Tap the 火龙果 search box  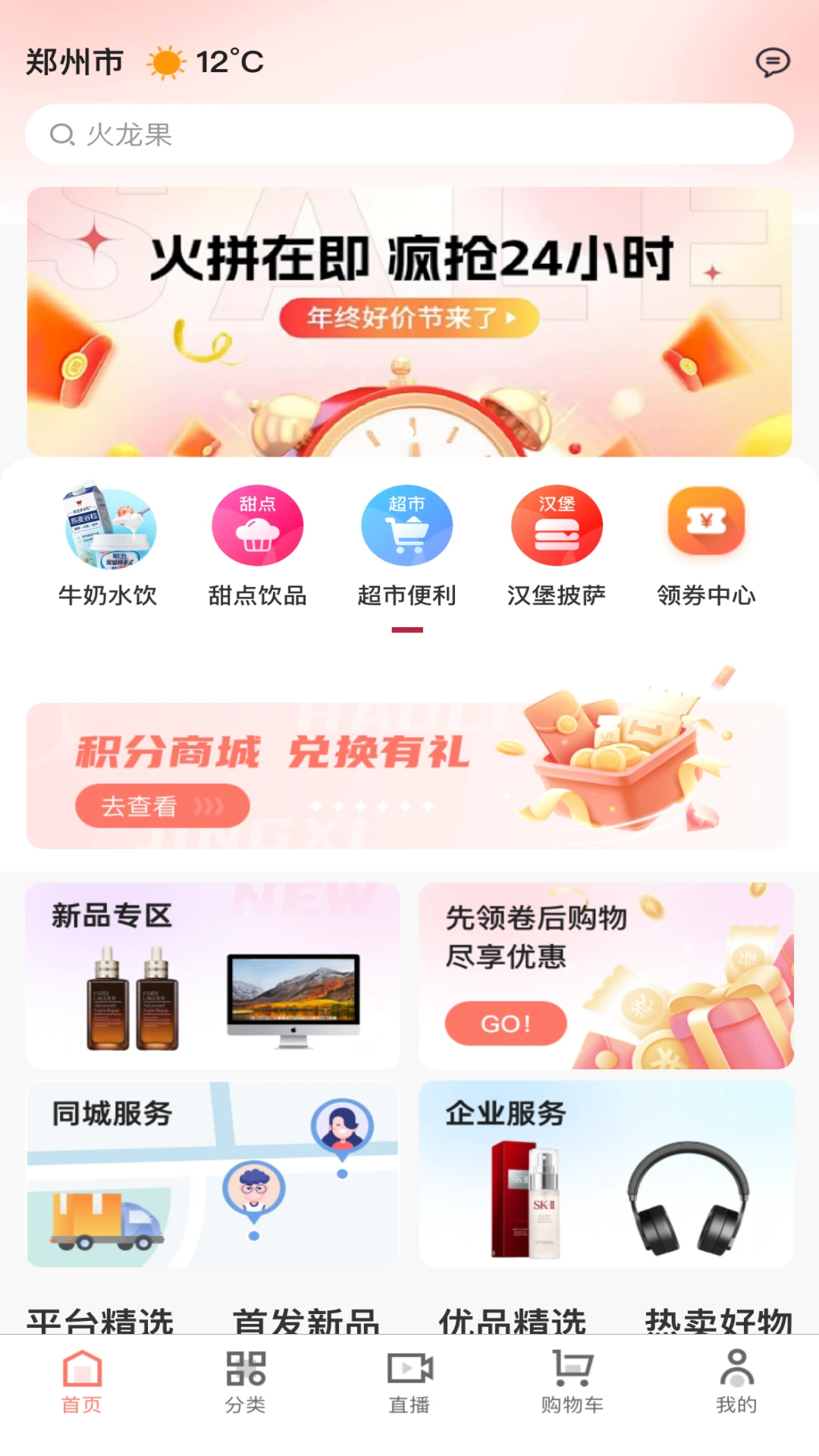coord(409,135)
